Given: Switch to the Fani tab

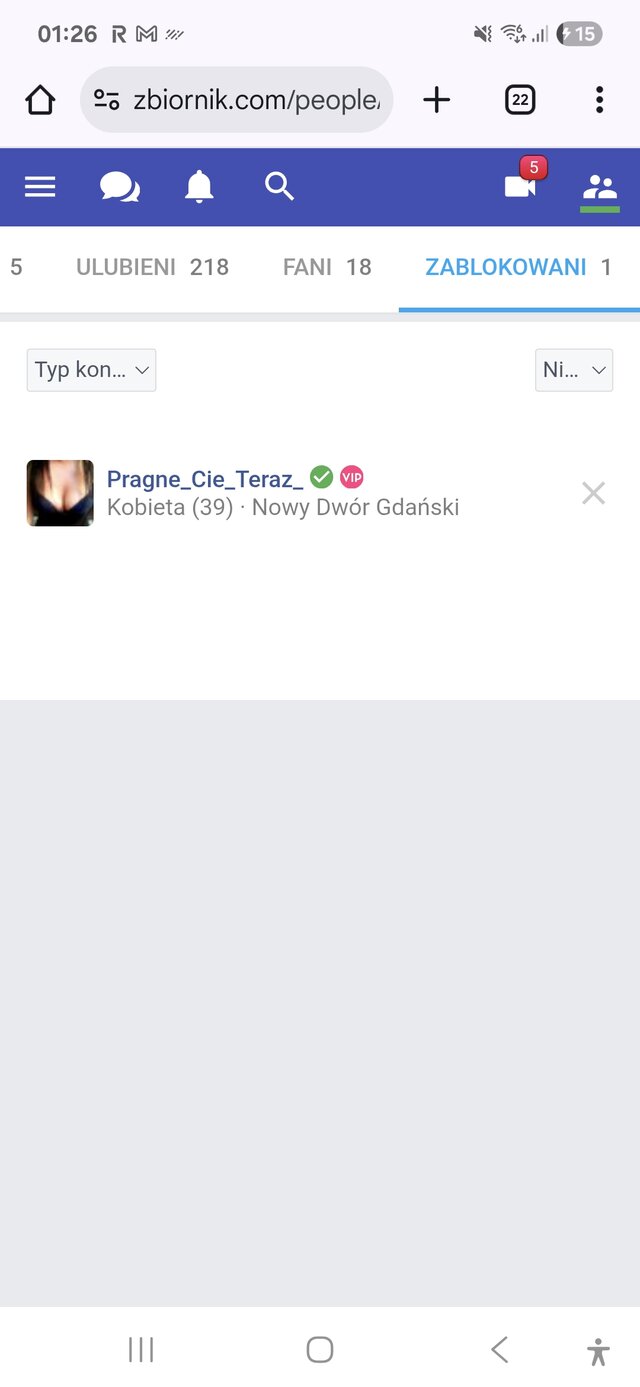Looking at the screenshot, I should tap(327, 267).
